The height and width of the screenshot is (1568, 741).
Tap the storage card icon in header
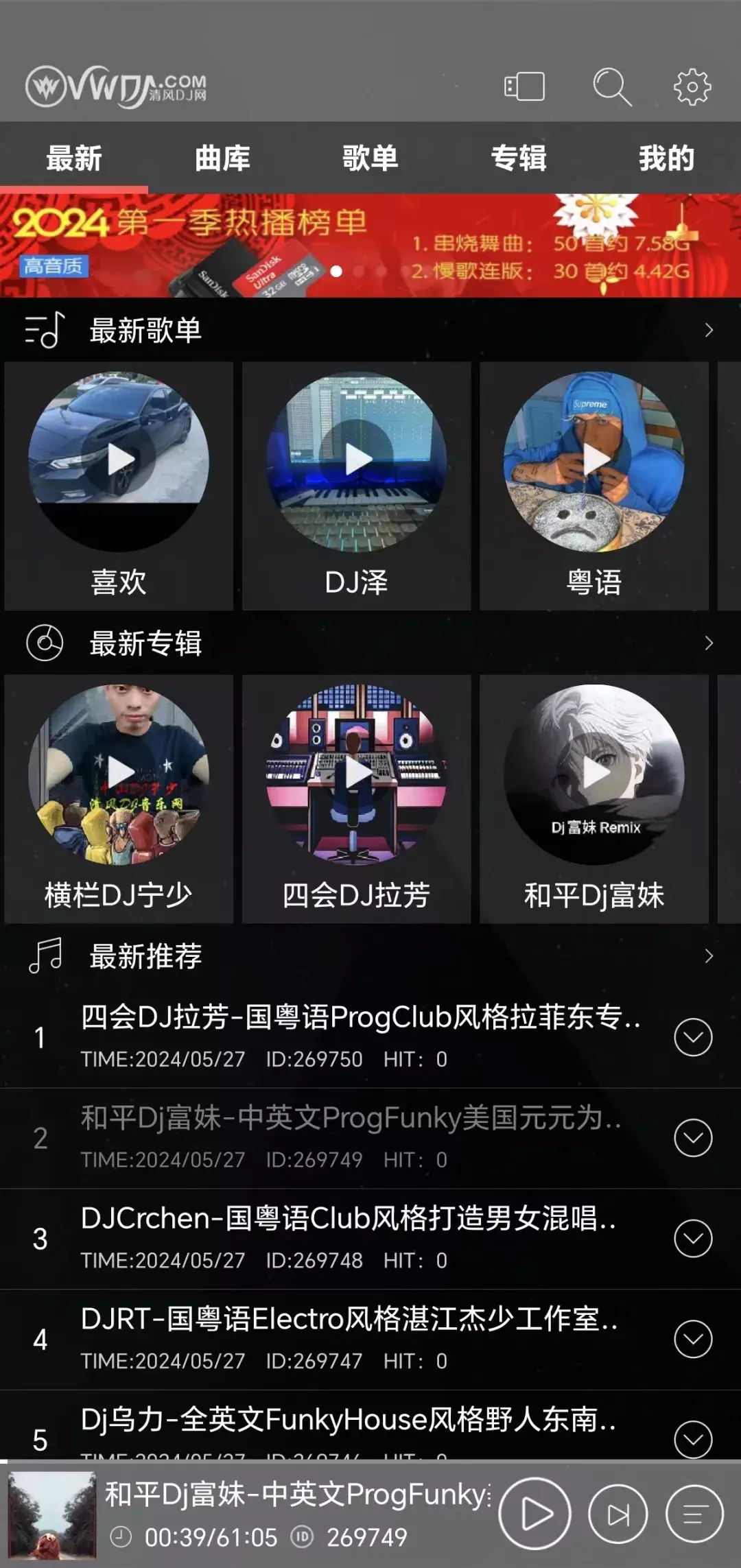tap(524, 87)
